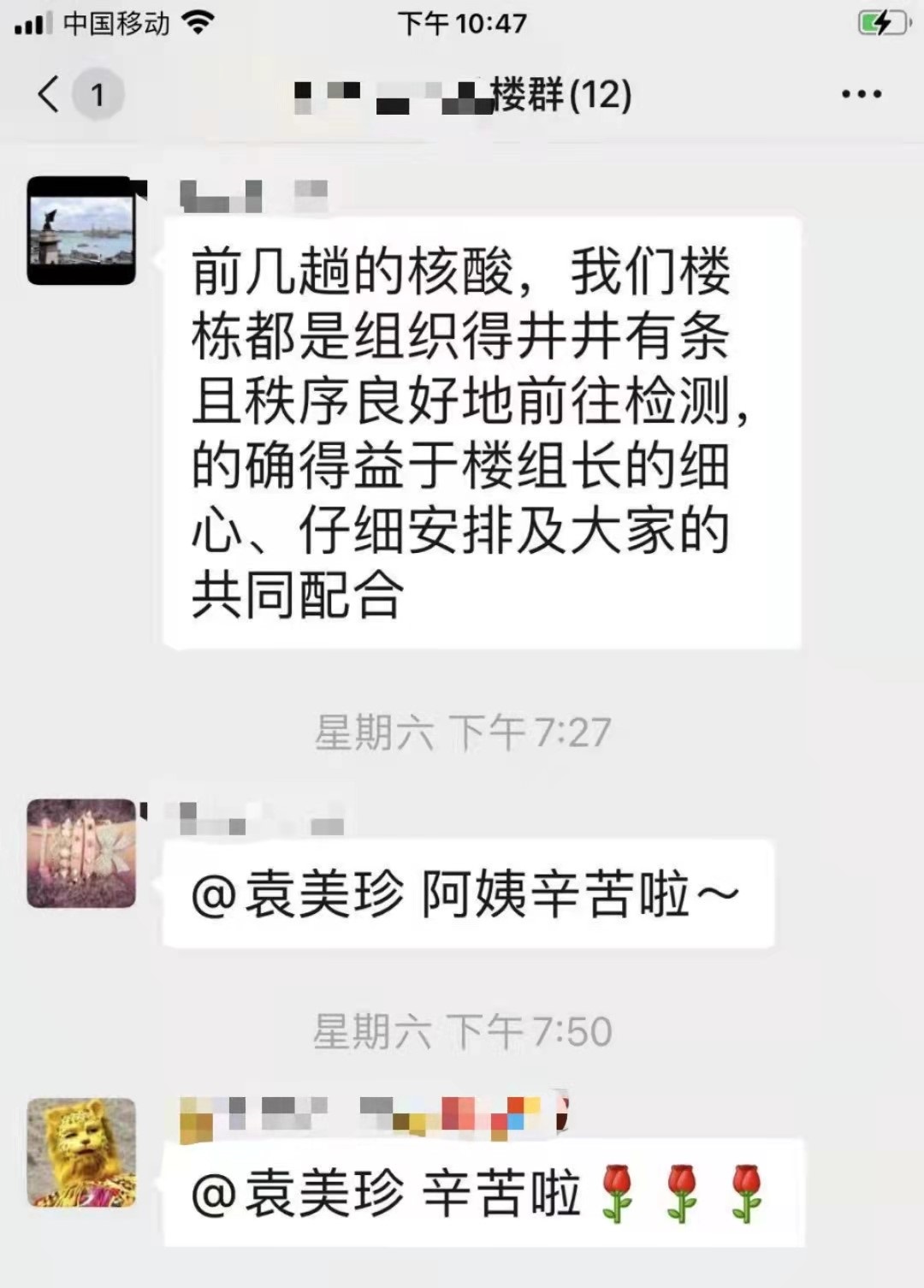The image size is (924, 1288).
Task: Open the group chat overflow menu
Action: pyautogui.click(x=861, y=94)
